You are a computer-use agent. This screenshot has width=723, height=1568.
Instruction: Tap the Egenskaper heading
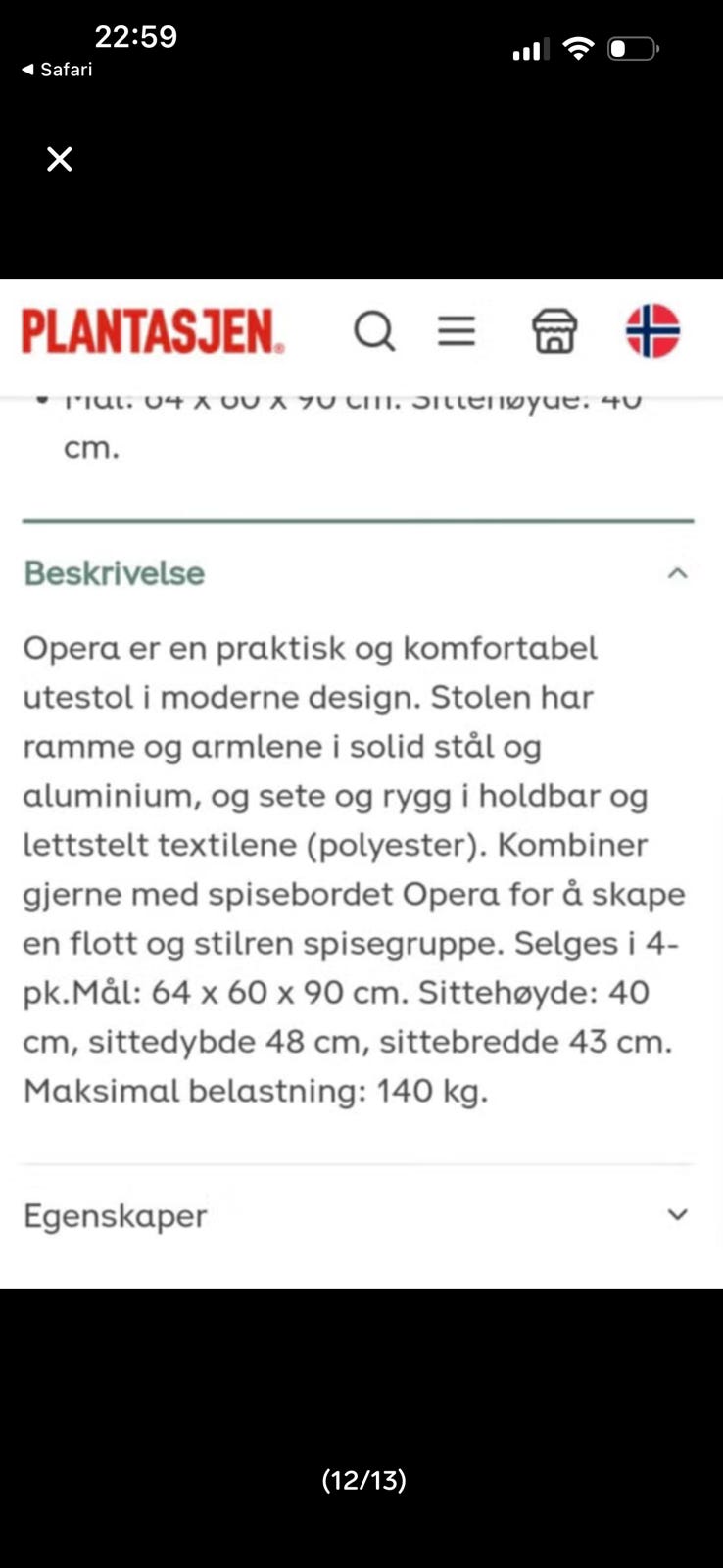[x=115, y=1216]
